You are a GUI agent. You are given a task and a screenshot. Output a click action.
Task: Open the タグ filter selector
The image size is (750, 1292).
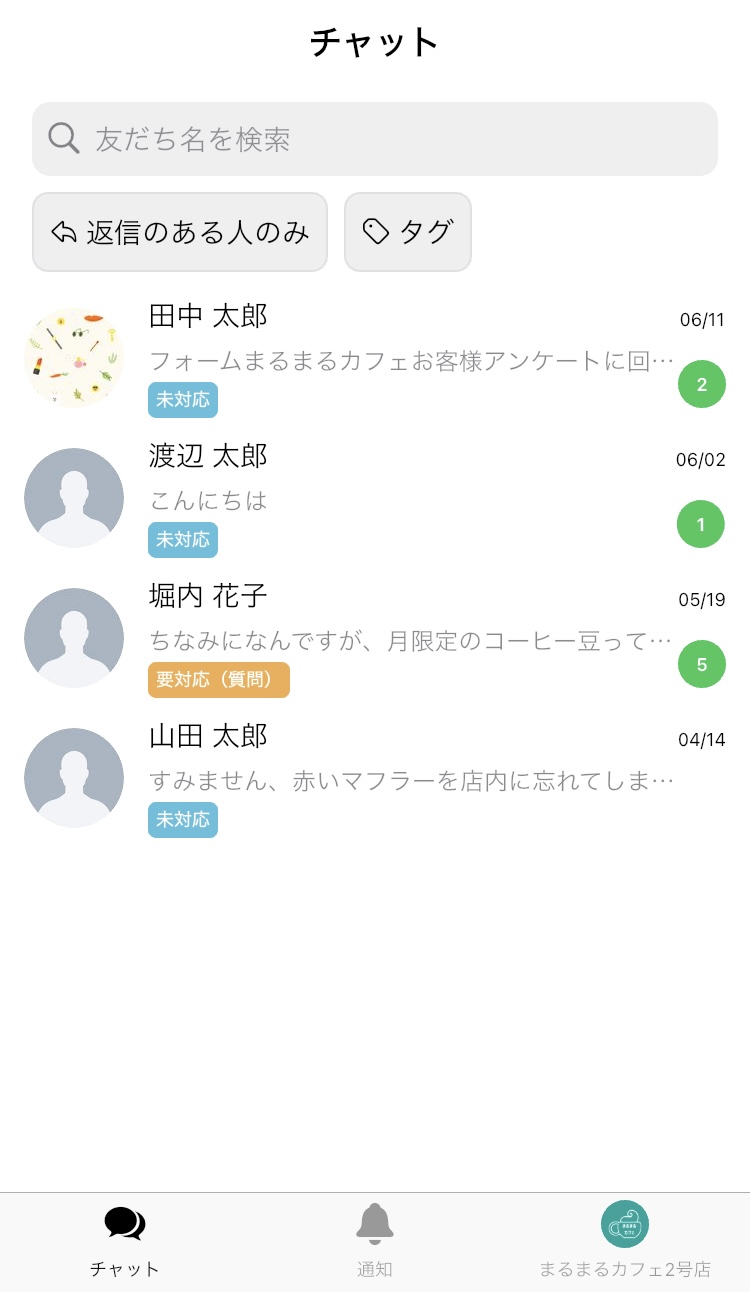point(408,232)
